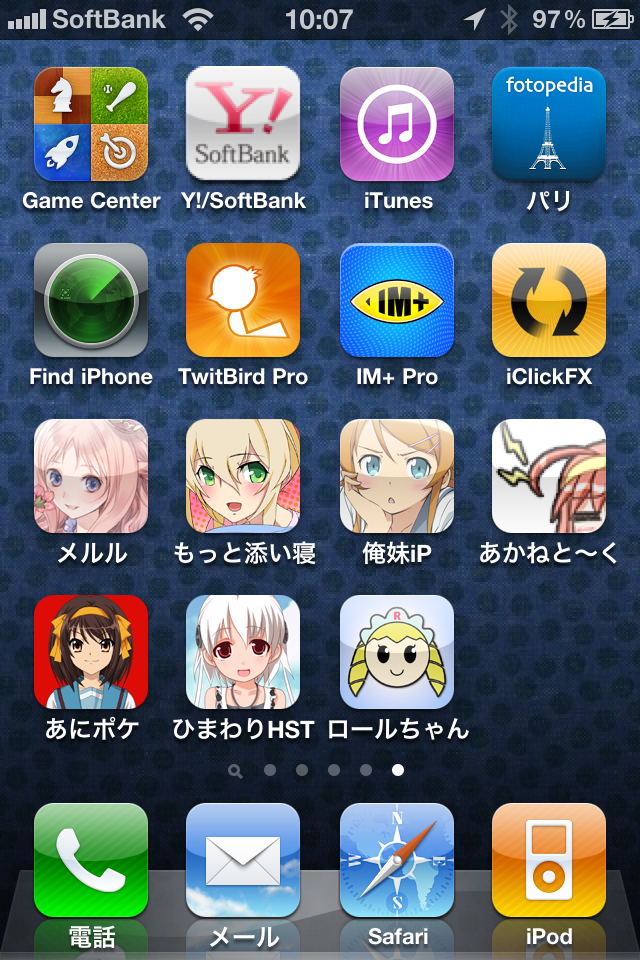Launch Safari from the dock
Viewport: 640px width, 960px height.
click(397, 860)
